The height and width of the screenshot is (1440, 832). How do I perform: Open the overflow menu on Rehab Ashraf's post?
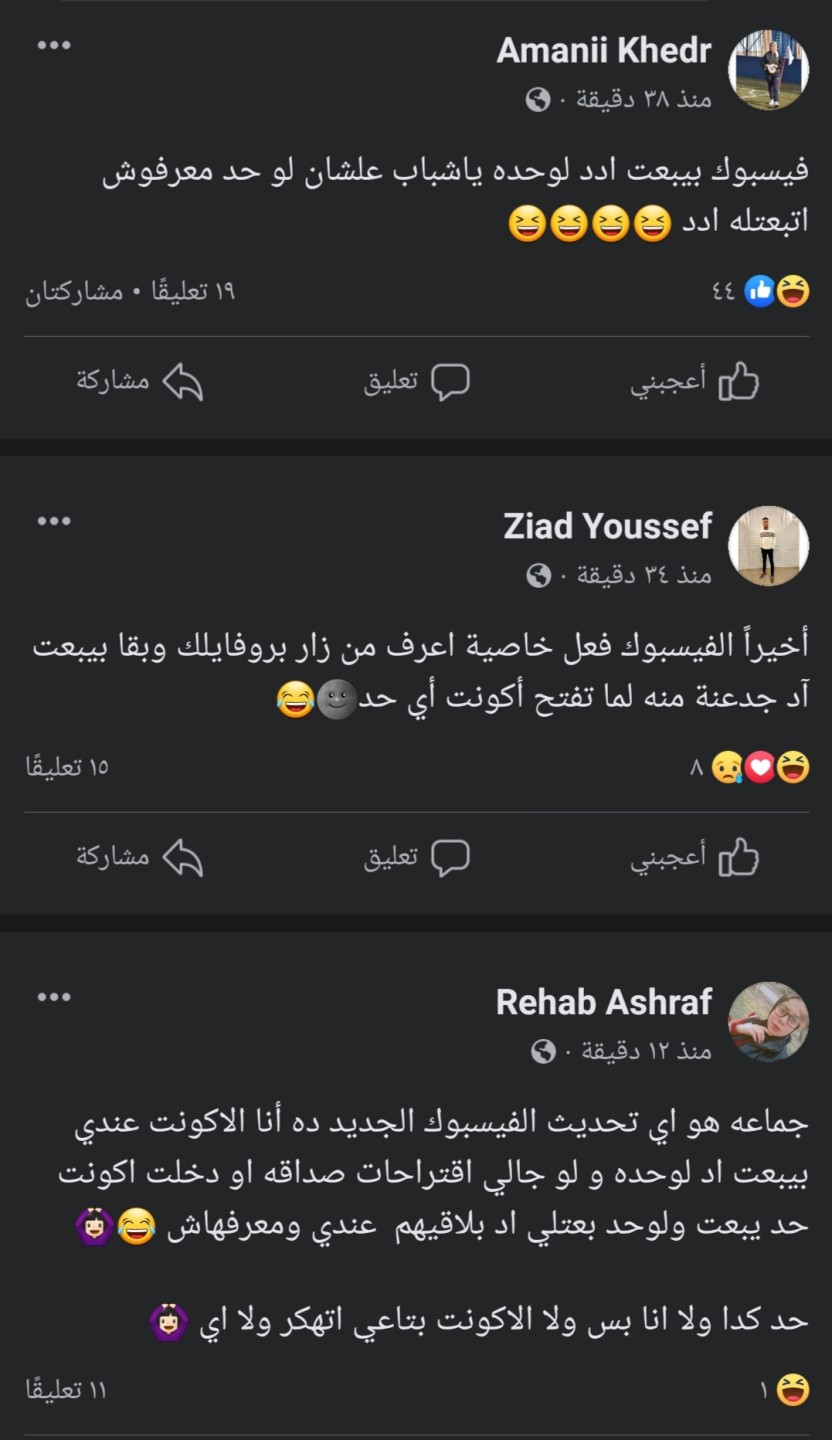(x=54, y=997)
